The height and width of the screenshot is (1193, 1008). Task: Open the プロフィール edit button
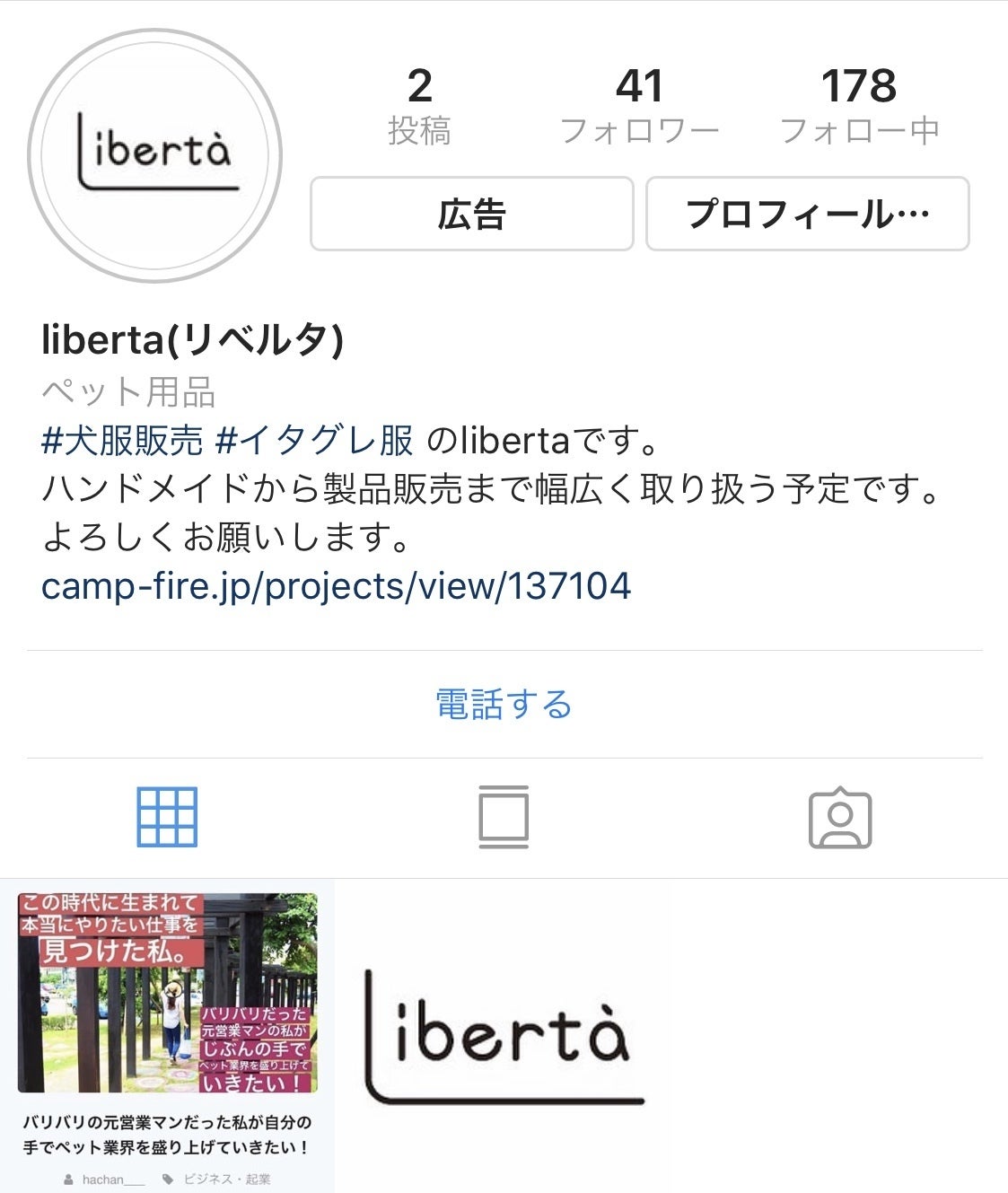coord(807,214)
